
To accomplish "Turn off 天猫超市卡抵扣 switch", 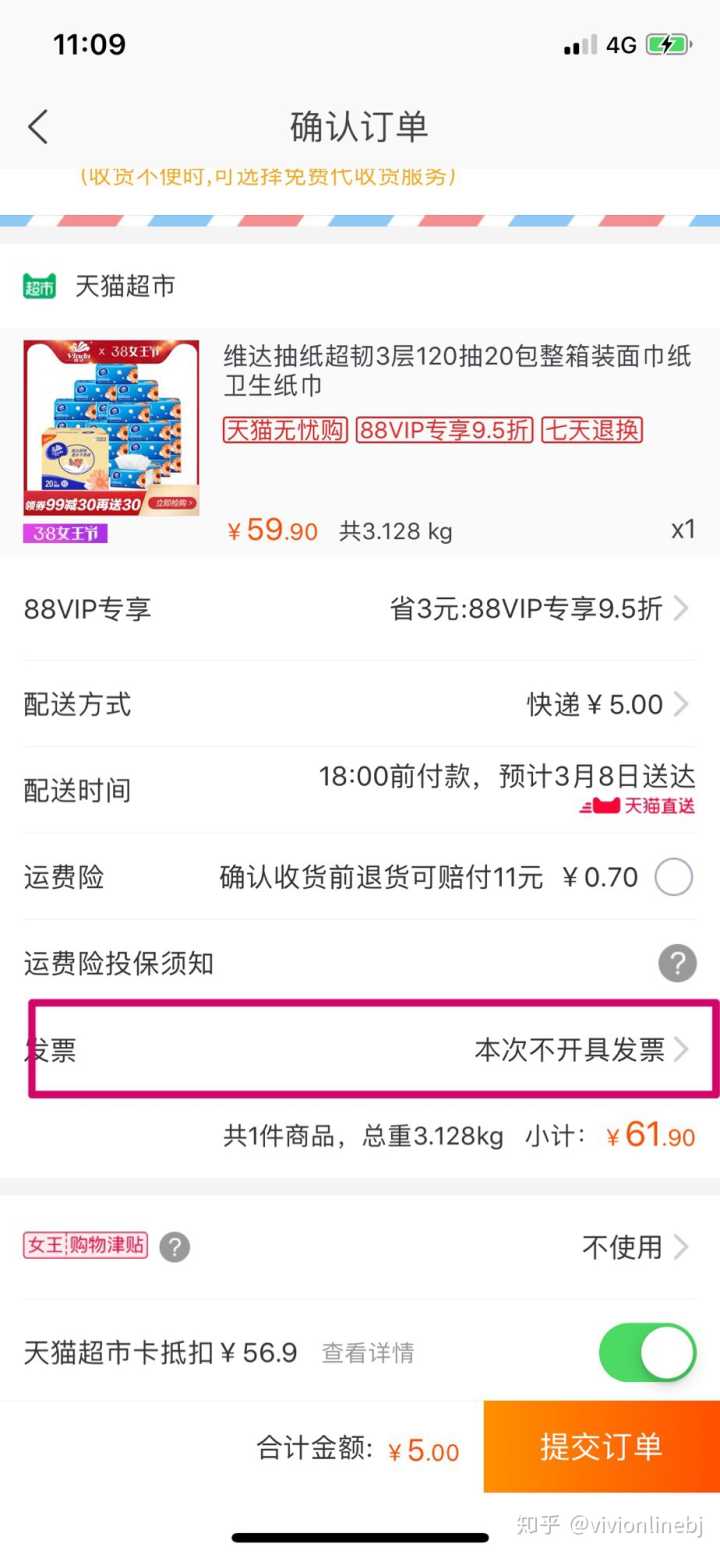I will tap(647, 1354).
